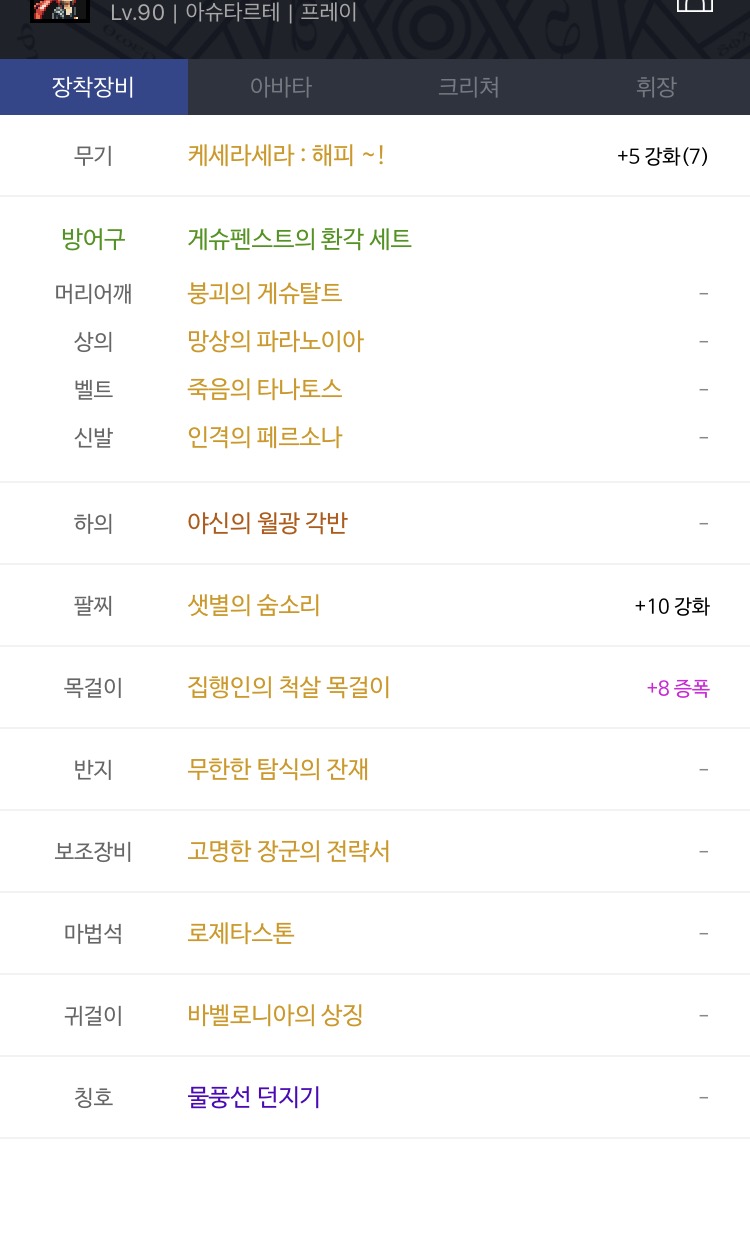
Task: Open weapon item 케세라세라 : 해피 ~!
Action: (x=286, y=156)
